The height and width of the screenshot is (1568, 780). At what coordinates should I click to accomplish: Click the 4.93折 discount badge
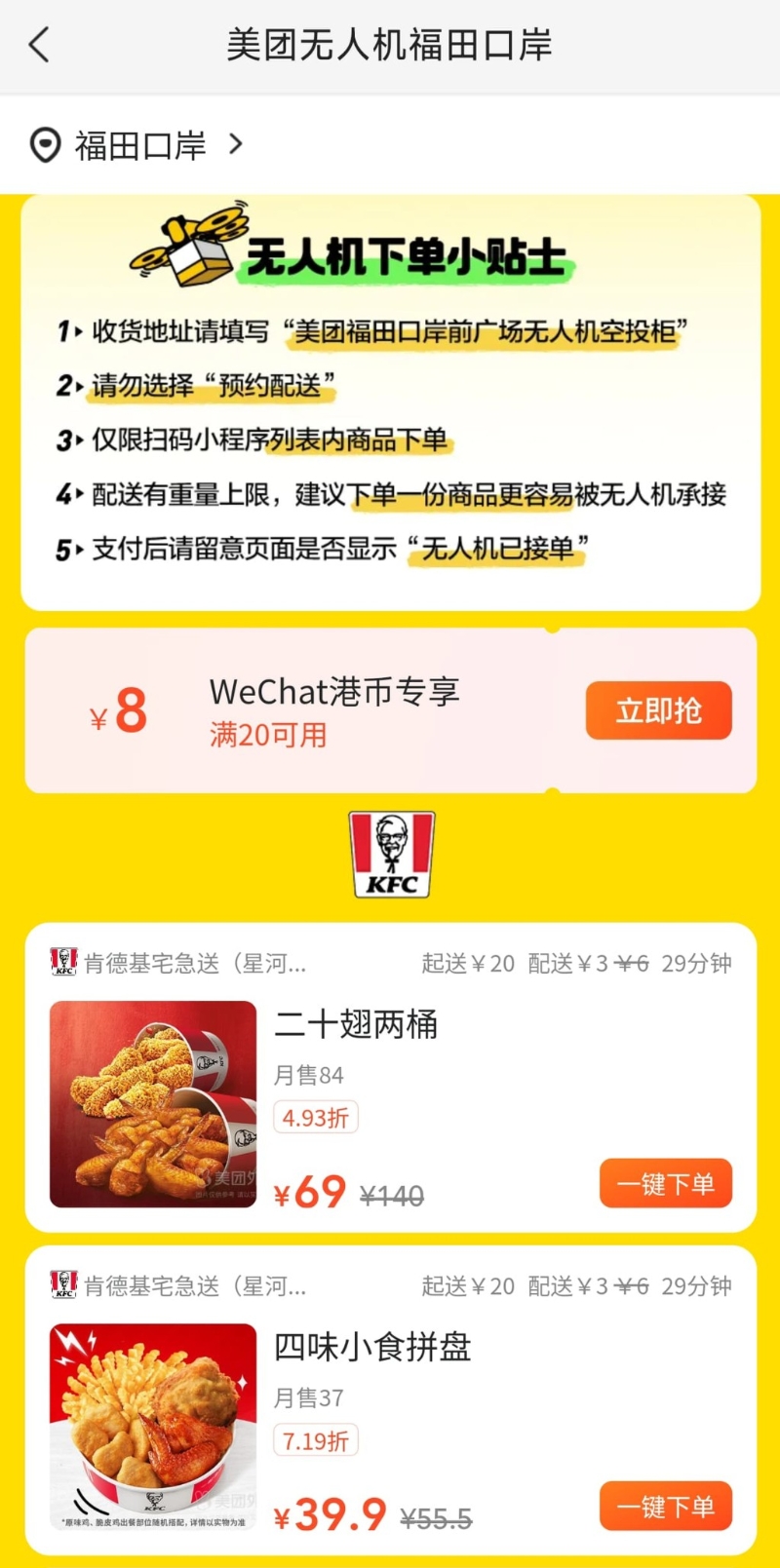point(314,1117)
